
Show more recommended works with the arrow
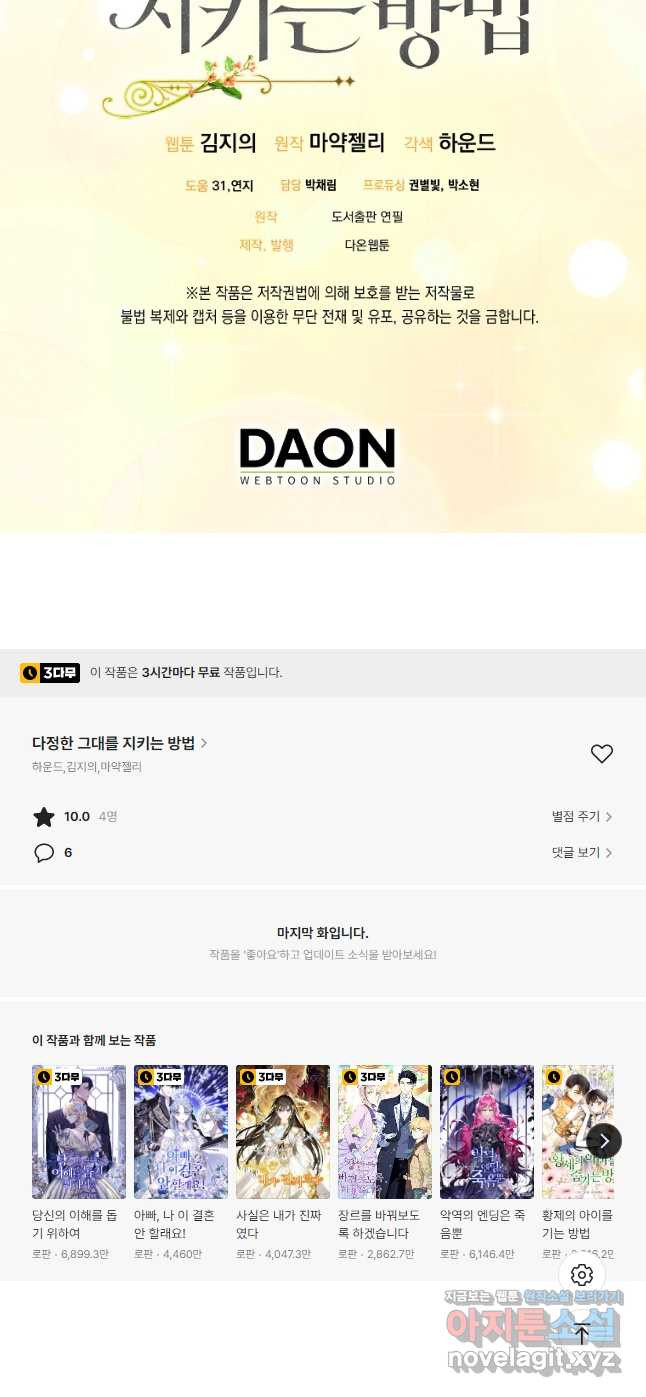pyautogui.click(x=604, y=1141)
